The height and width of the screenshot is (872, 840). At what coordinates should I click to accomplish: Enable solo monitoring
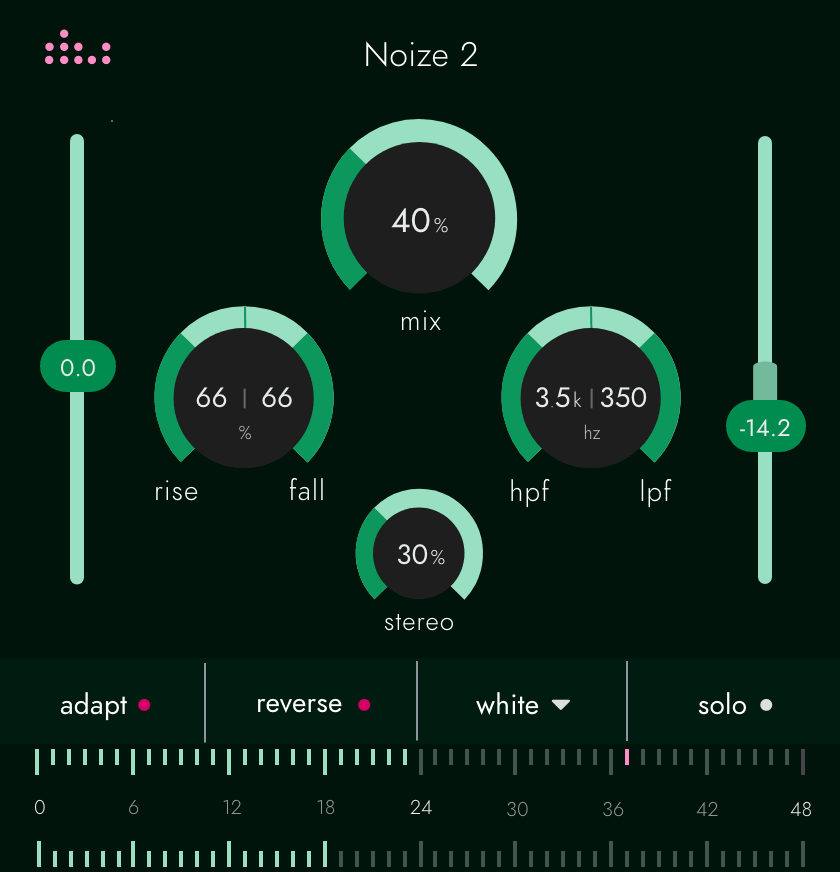pos(735,704)
